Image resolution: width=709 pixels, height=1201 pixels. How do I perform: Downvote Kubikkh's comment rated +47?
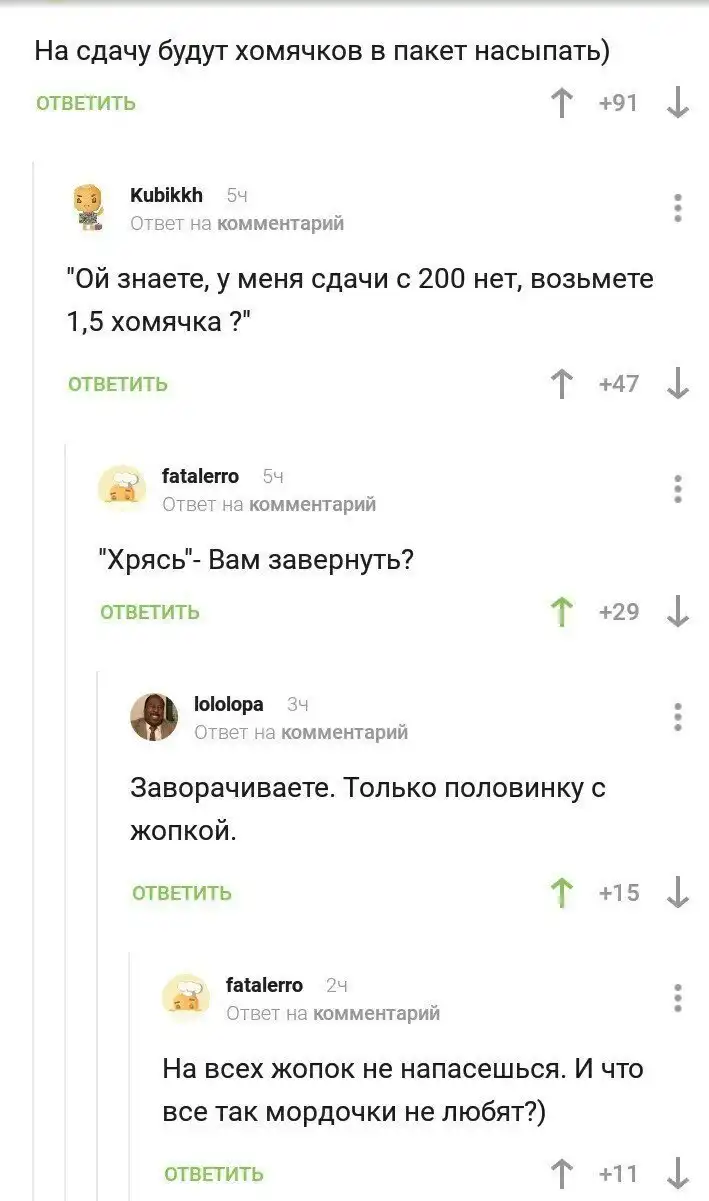tap(677, 384)
